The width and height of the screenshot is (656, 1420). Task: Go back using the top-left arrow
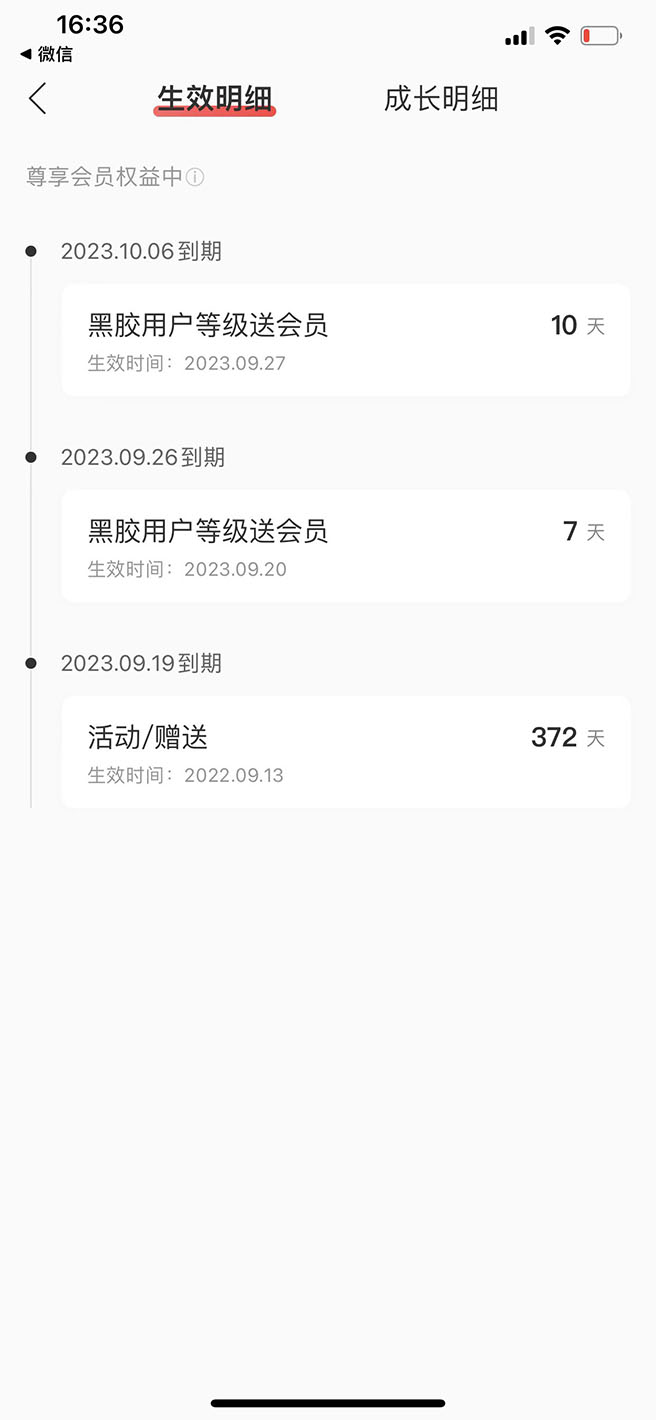pos(38,99)
